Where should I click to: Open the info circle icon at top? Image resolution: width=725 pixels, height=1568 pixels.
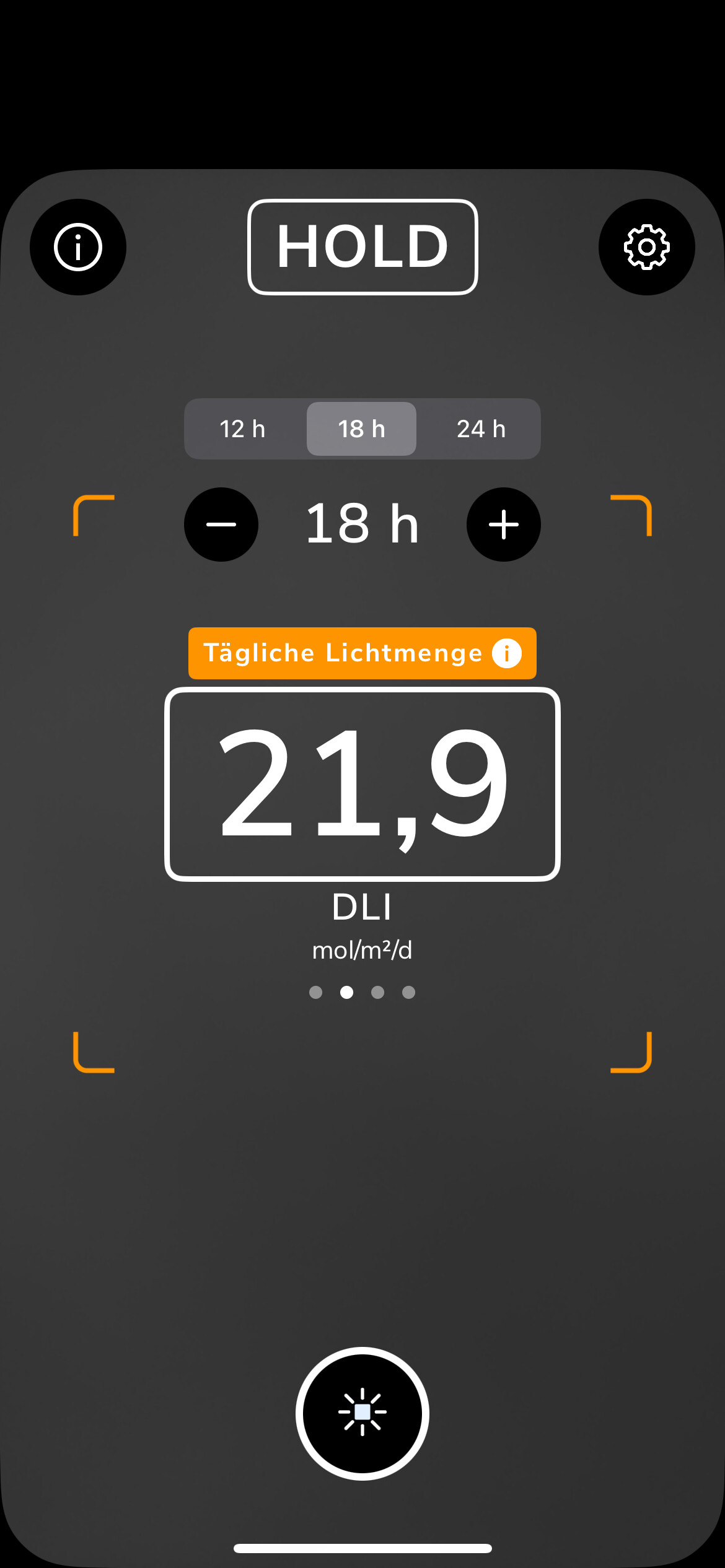point(78,247)
